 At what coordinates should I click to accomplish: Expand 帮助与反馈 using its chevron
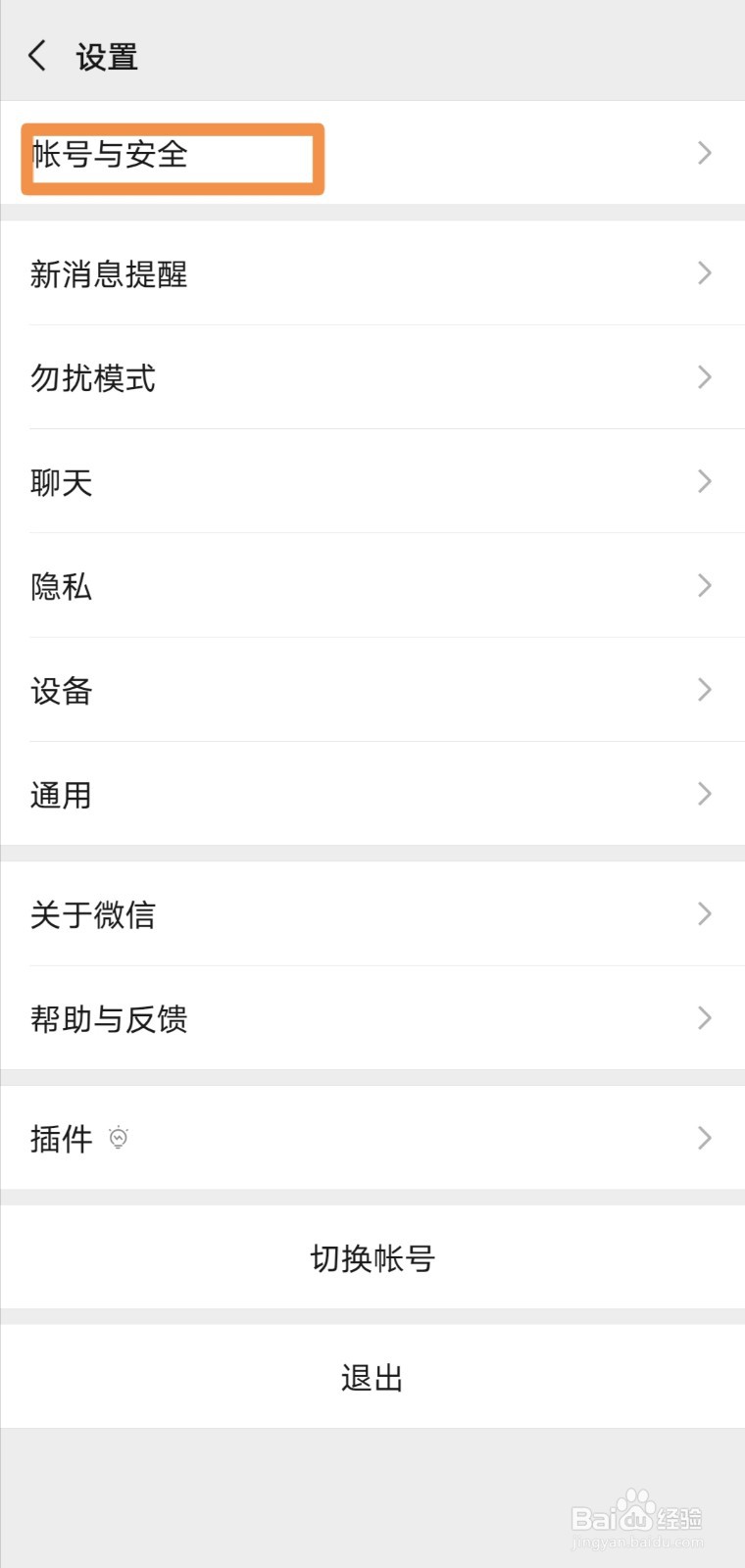704,1018
